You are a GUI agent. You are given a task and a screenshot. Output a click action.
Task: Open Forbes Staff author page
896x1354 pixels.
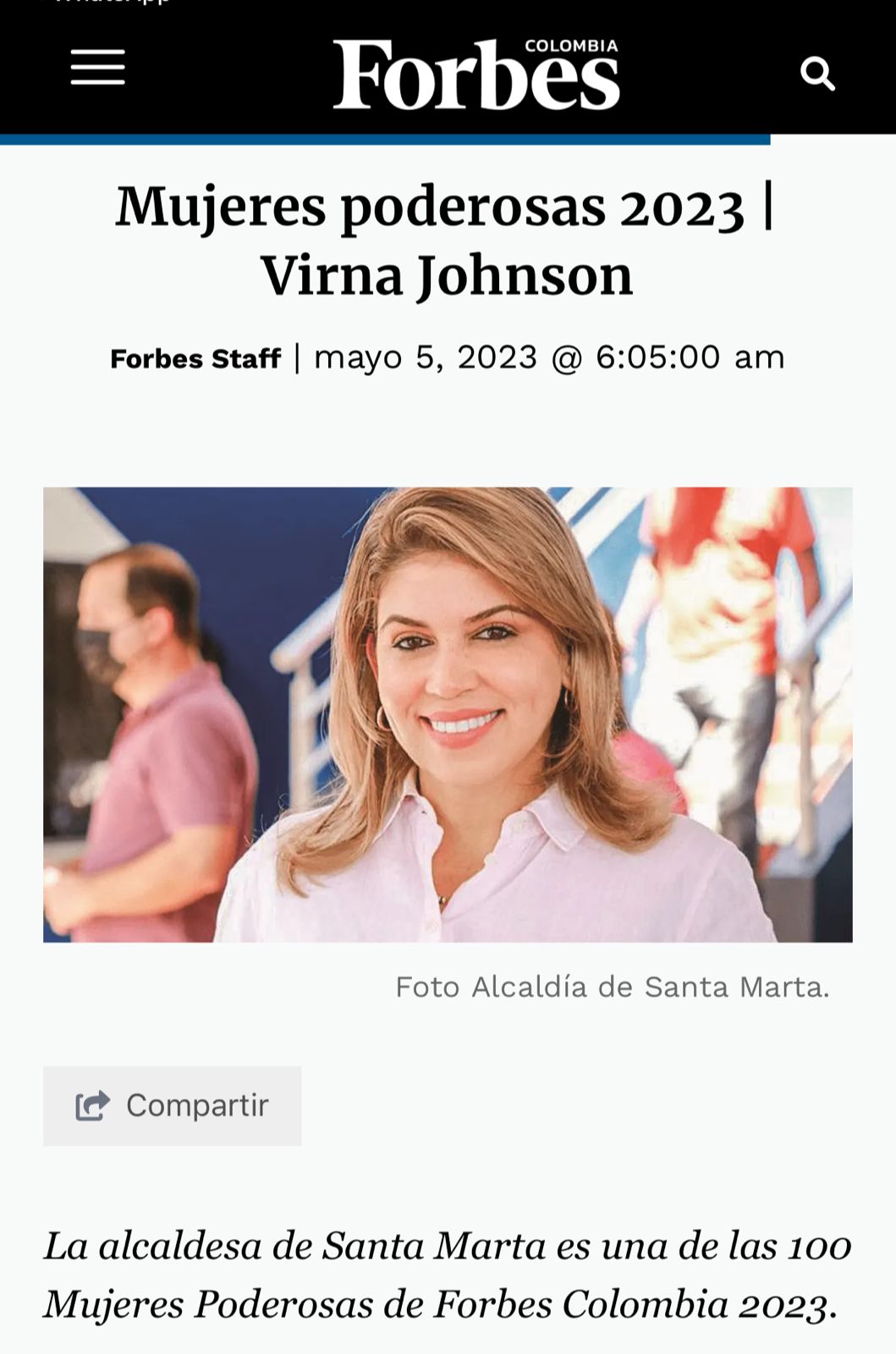[x=195, y=359]
